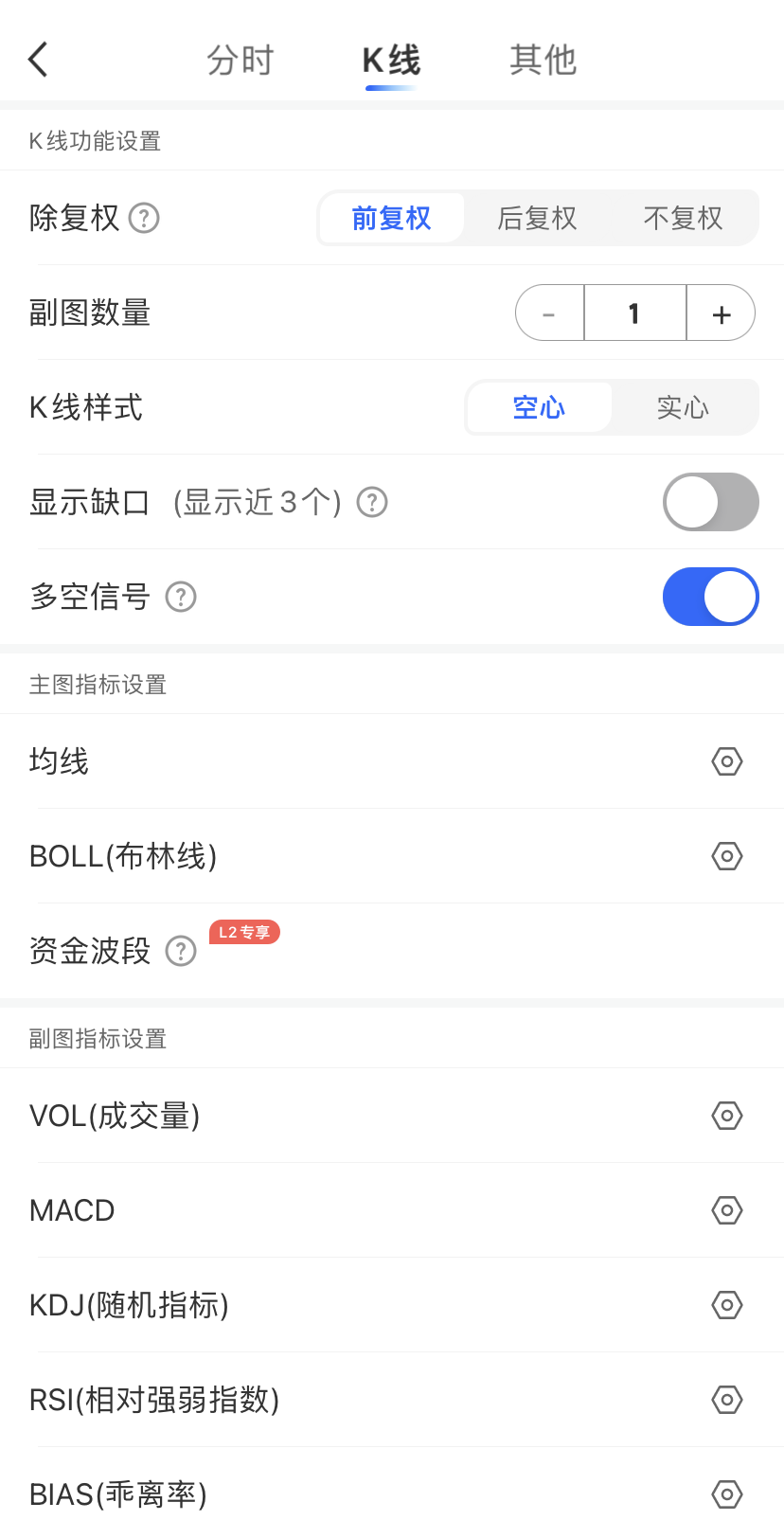Switch to the 分时 tab

pyautogui.click(x=241, y=60)
